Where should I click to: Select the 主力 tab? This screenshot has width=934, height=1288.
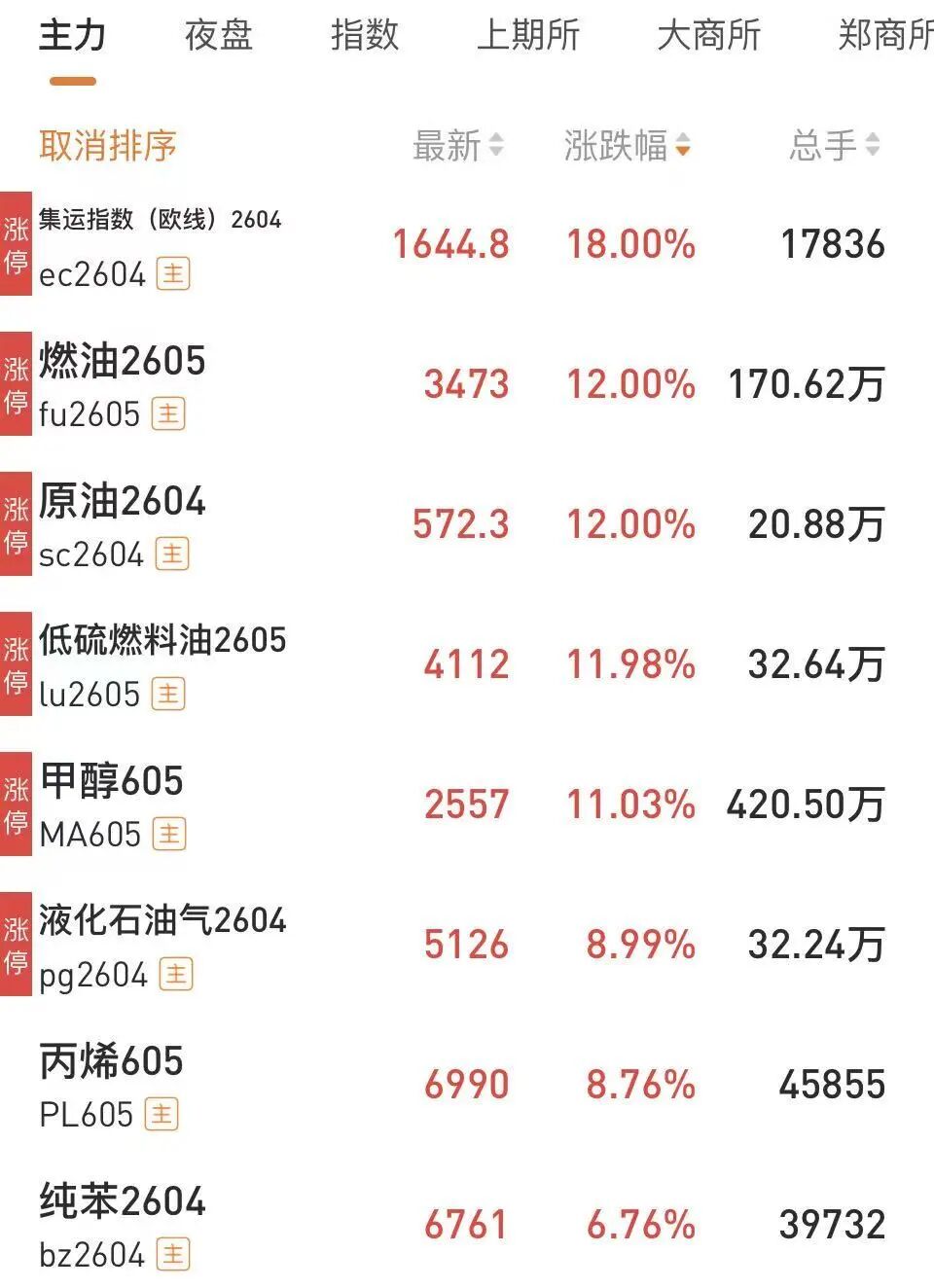[72, 36]
